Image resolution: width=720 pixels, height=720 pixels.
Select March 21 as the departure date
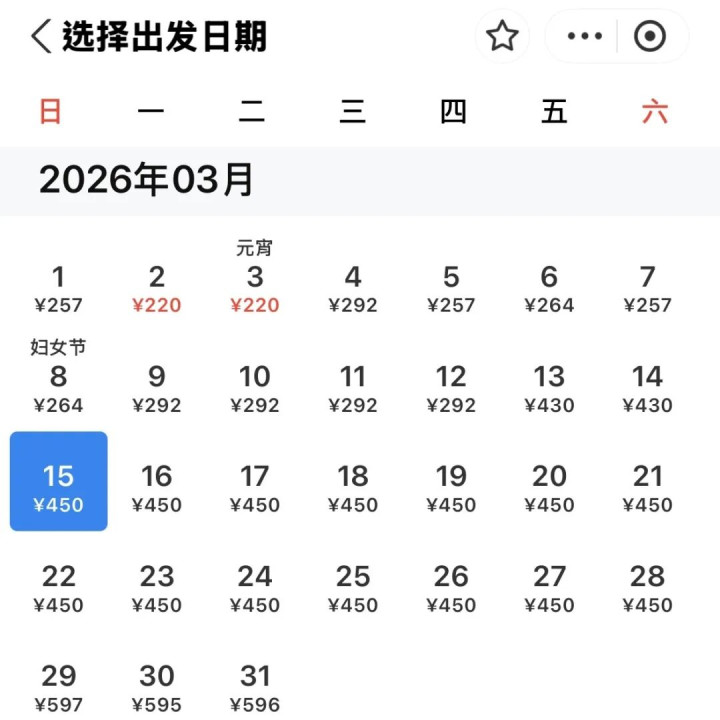[647, 488]
